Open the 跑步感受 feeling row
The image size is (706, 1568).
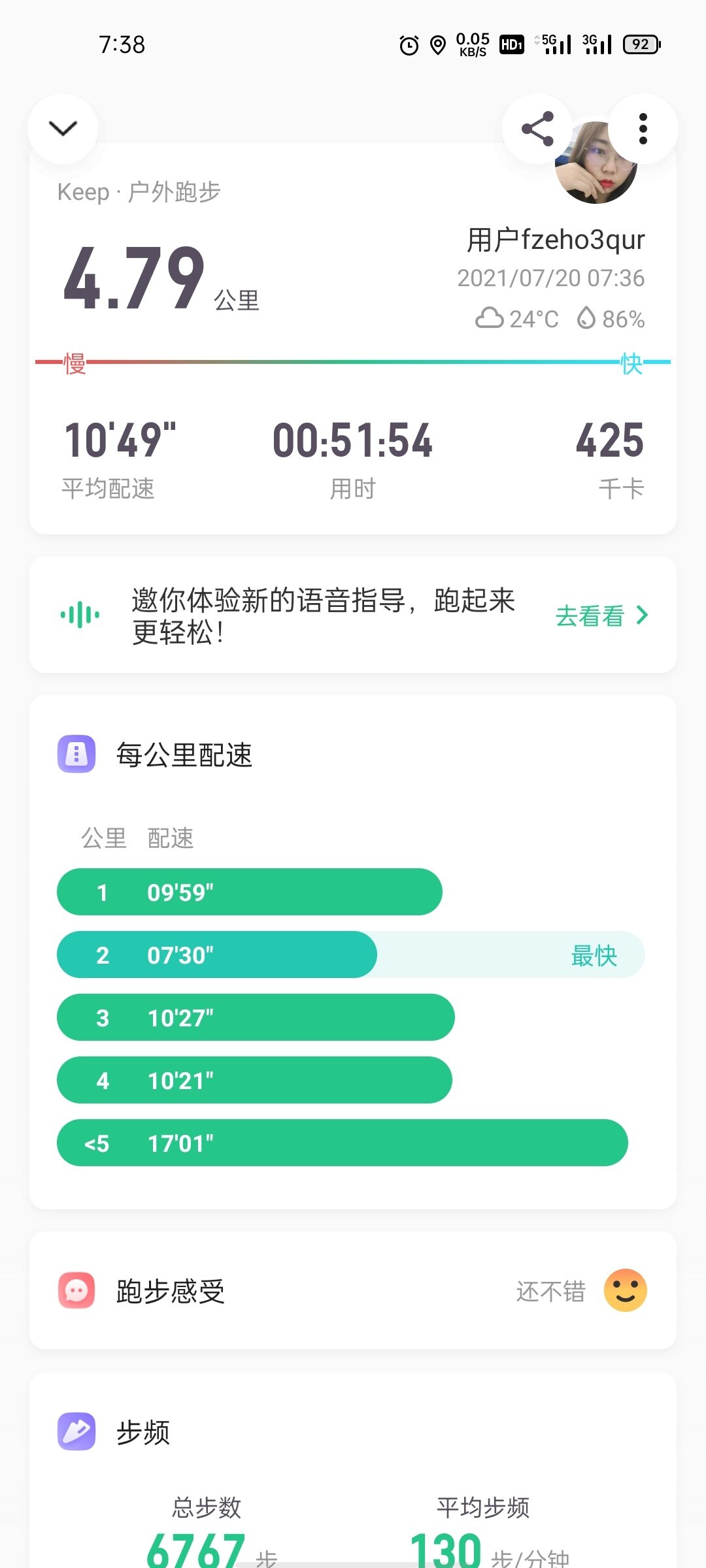(x=353, y=1291)
